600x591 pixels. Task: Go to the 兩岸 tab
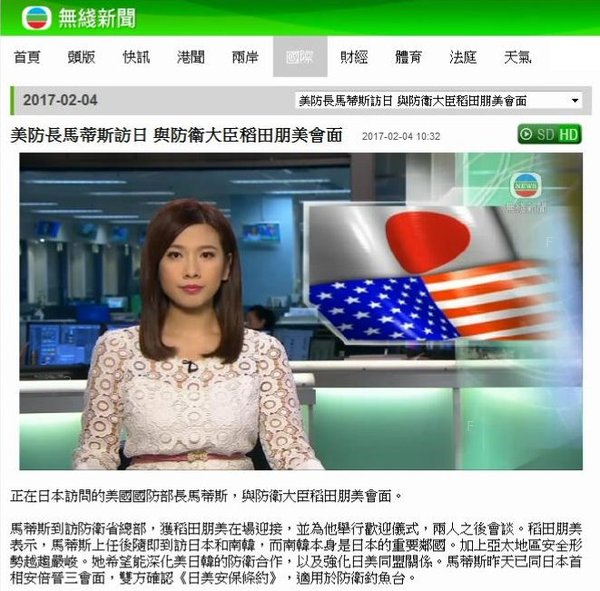point(245,57)
